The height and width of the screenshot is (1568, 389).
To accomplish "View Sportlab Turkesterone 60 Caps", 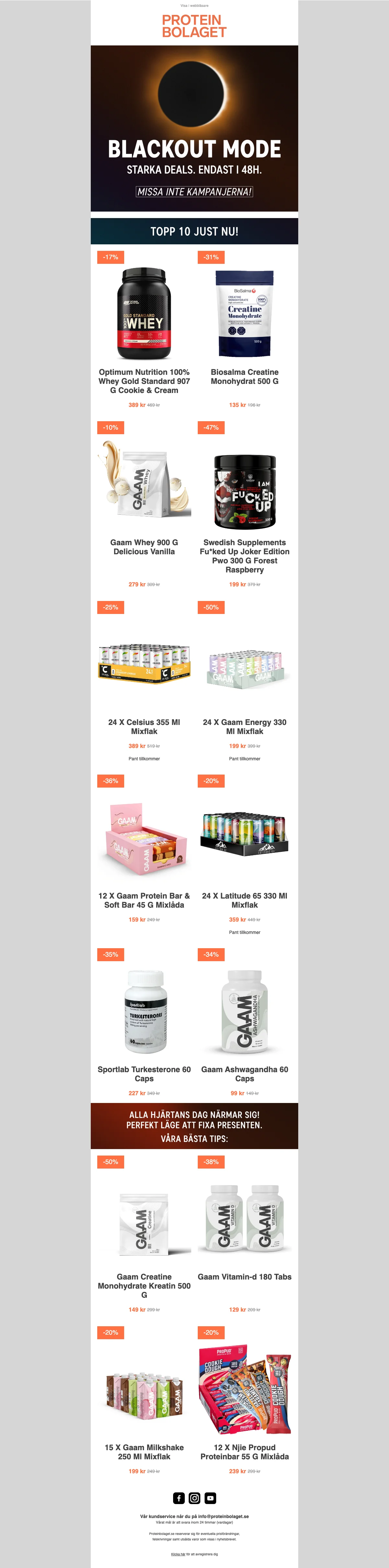I will [x=144, y=1073].
